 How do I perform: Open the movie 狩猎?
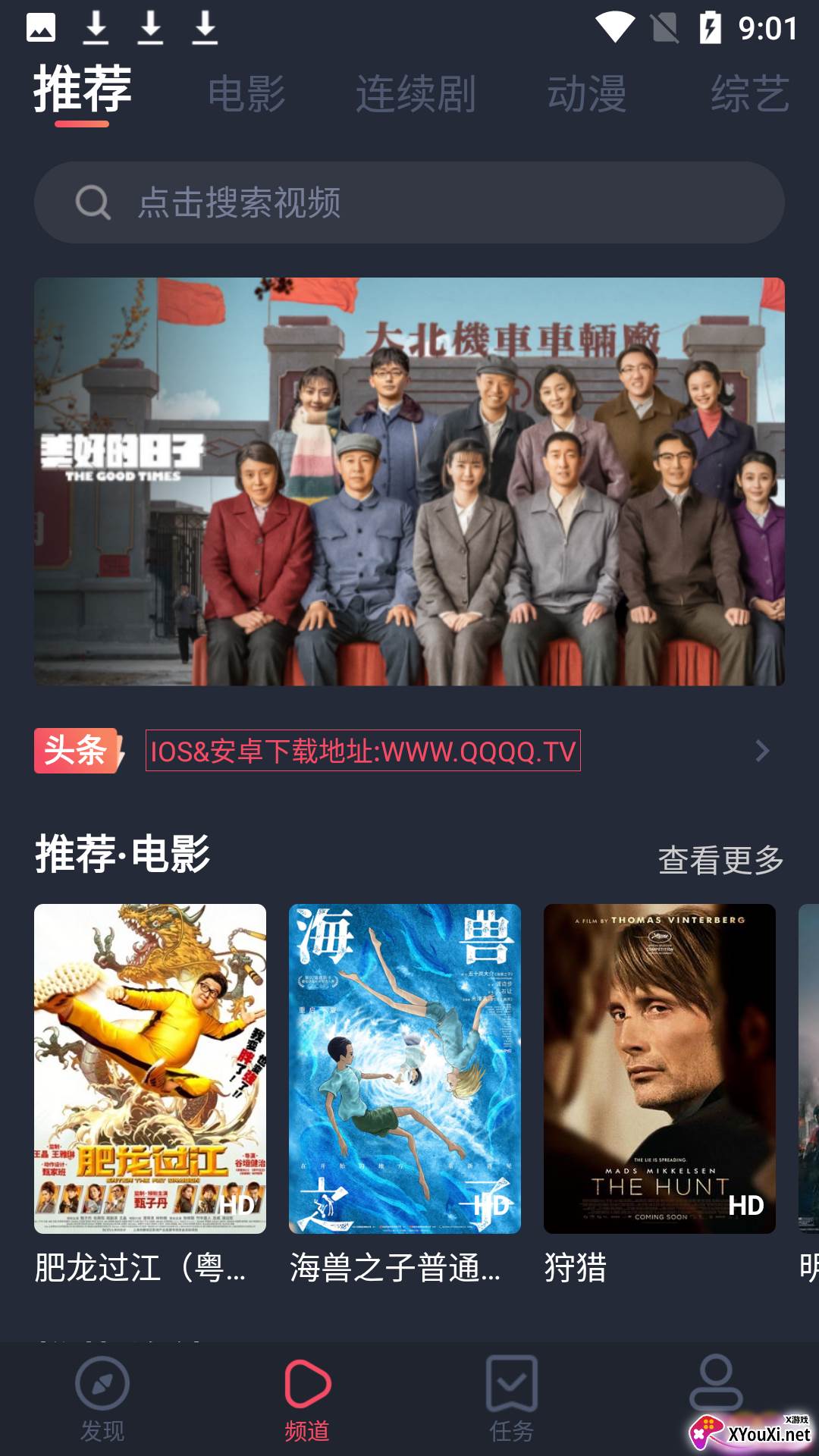point(660,1069)
